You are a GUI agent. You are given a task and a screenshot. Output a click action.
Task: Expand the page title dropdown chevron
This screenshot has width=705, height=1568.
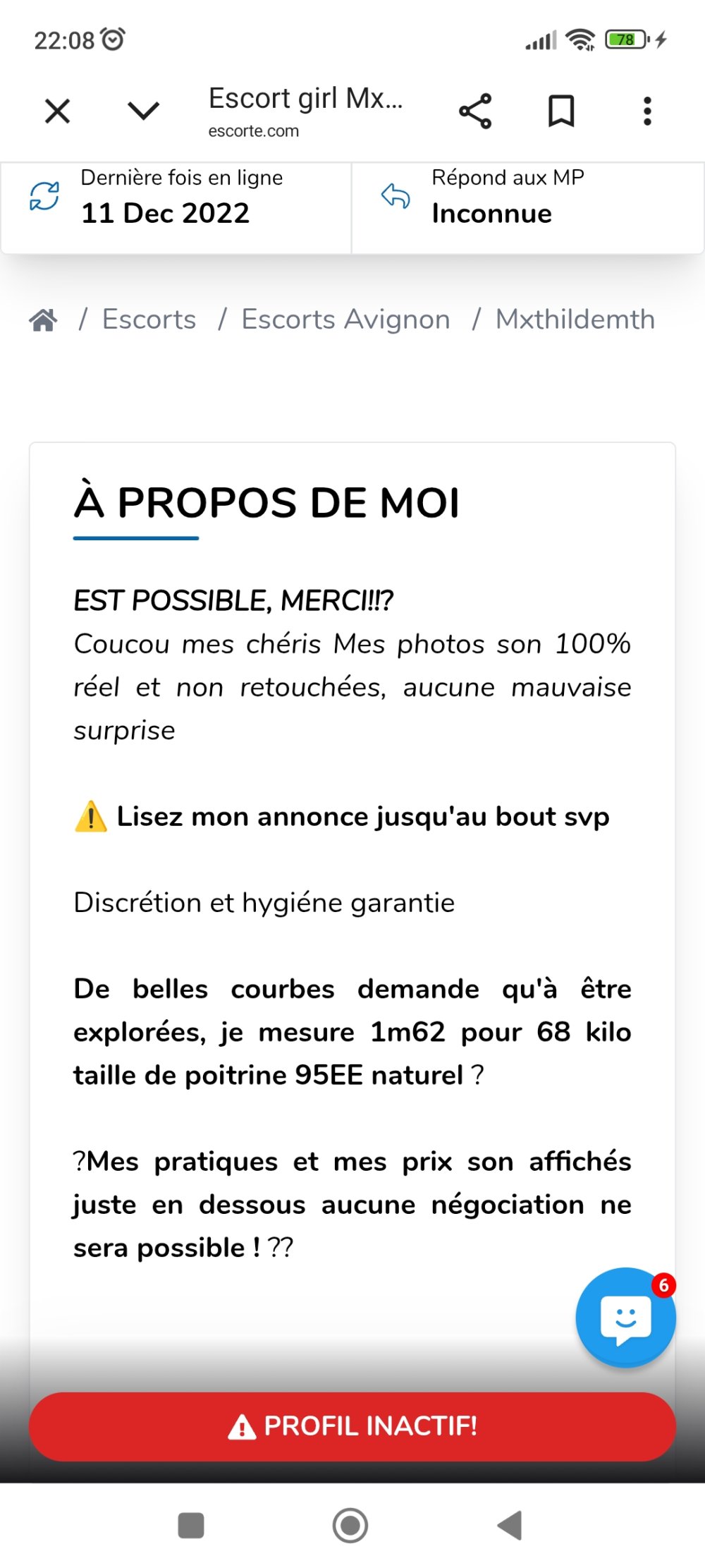pyautogui.click(x=142, y=110)
